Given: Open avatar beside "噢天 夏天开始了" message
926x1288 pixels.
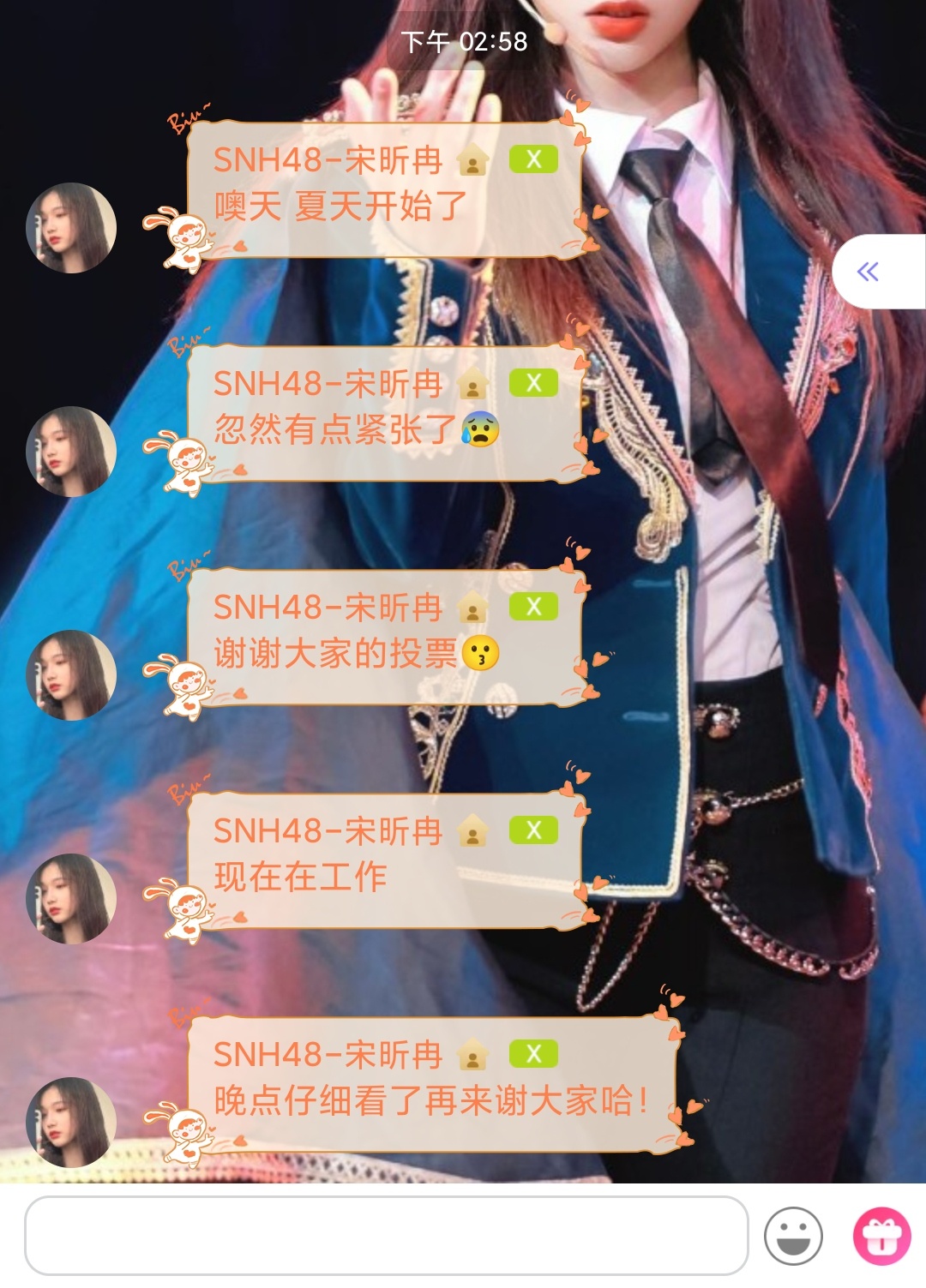Looking at the screenshot, I should (71, 228).
